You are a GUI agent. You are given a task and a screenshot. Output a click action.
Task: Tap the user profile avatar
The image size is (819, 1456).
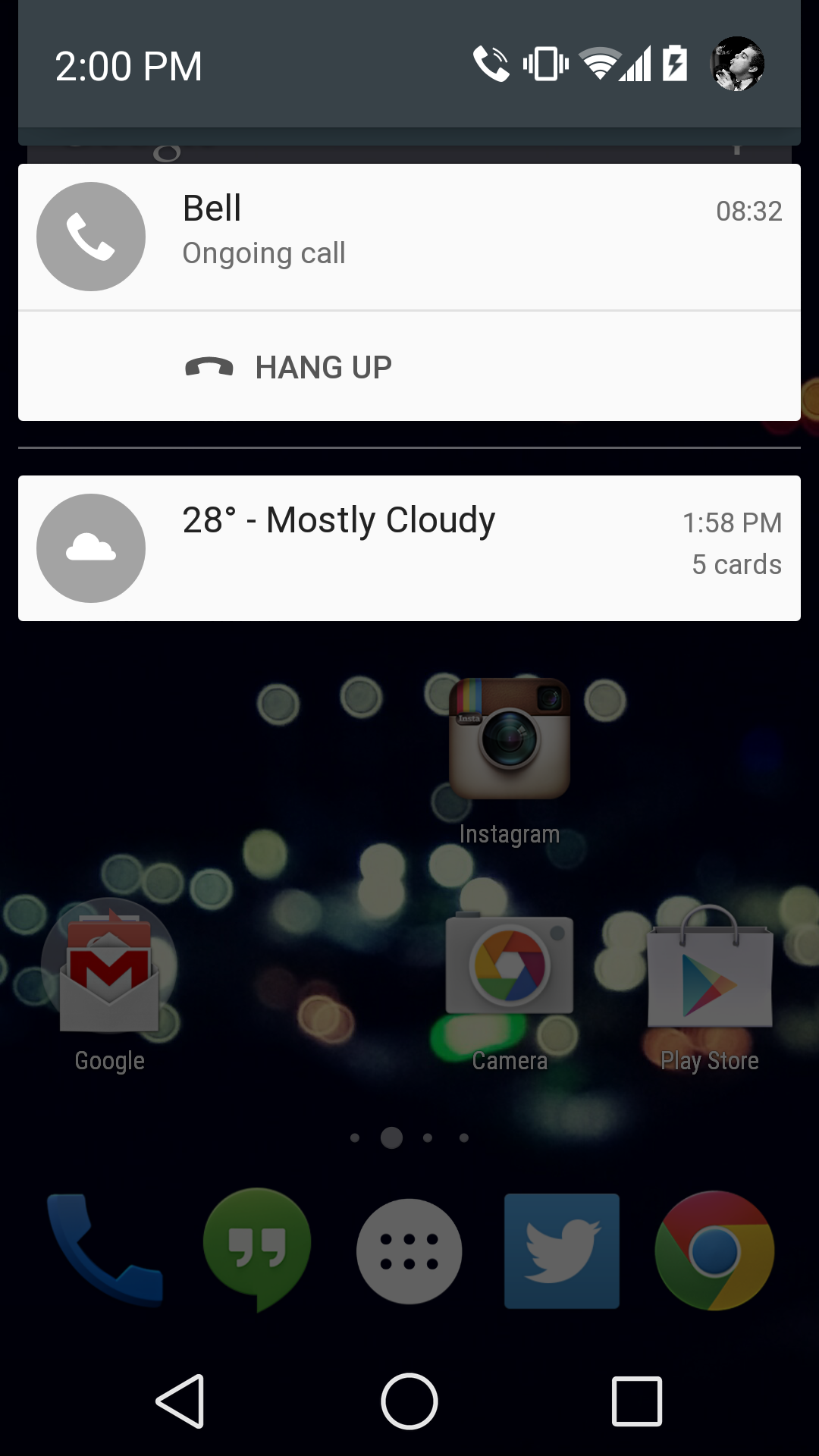(737, 64)
